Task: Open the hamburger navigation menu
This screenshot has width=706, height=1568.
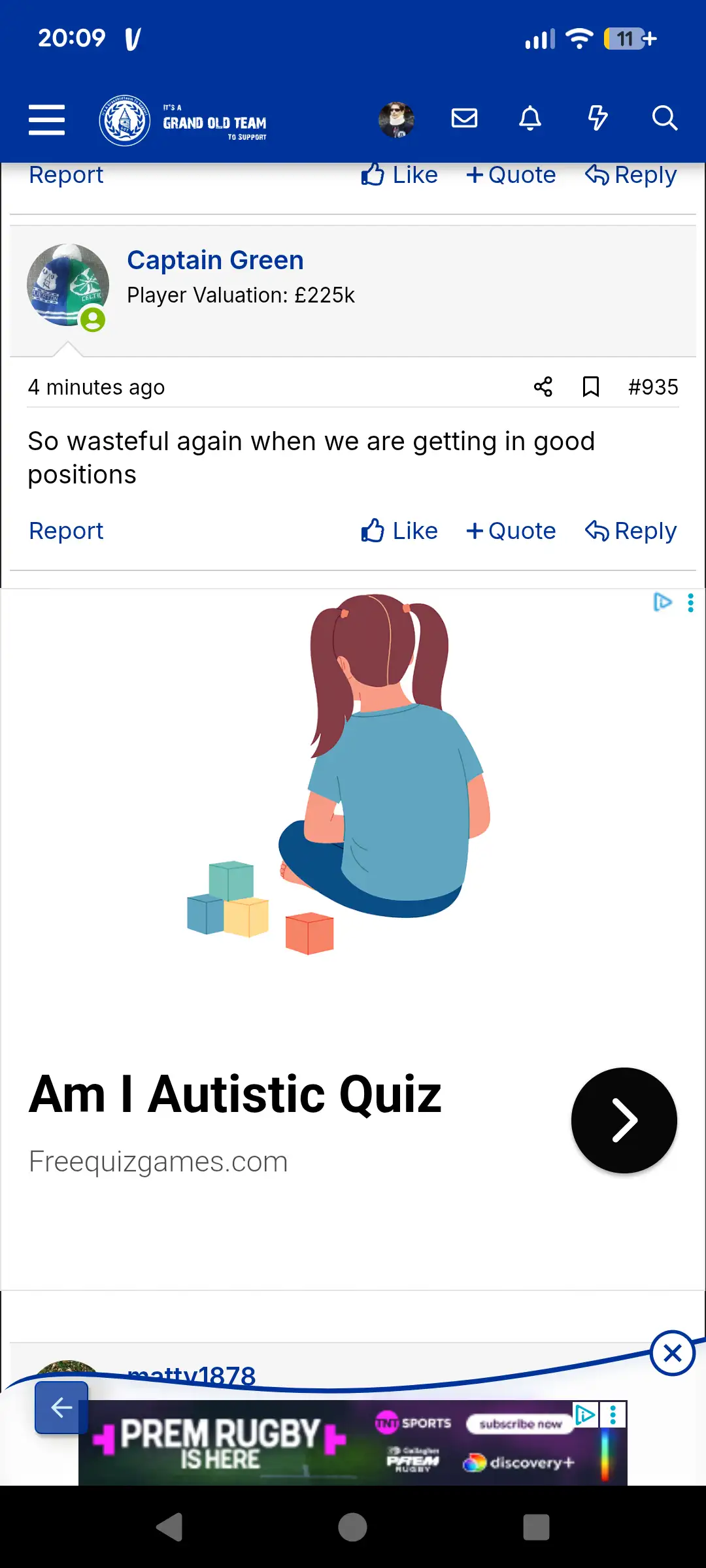Action: [x=46, y=120]
